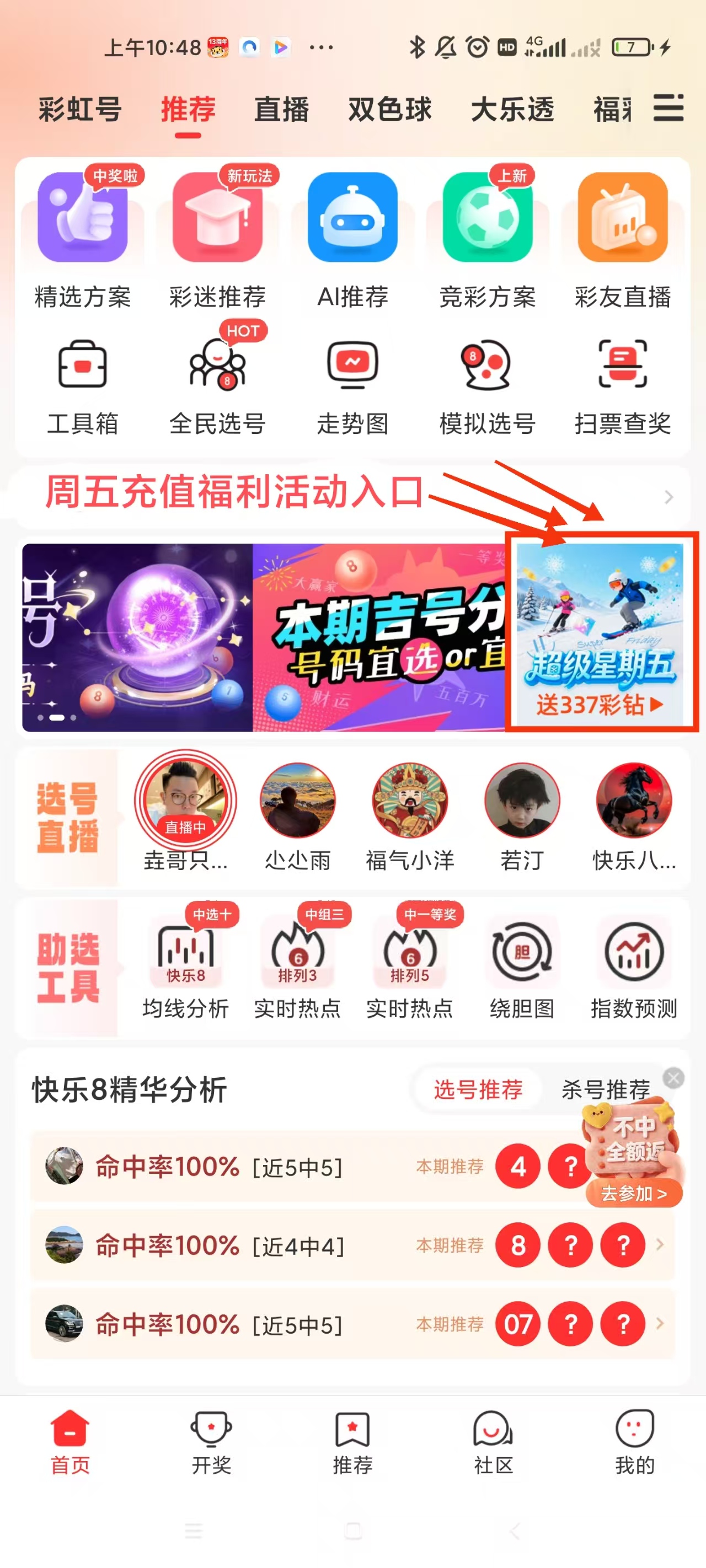Open the channel menu hamburger icon
Image resolution: width=706 pixels, height=1568 pixels.
[x=667, y=109]
